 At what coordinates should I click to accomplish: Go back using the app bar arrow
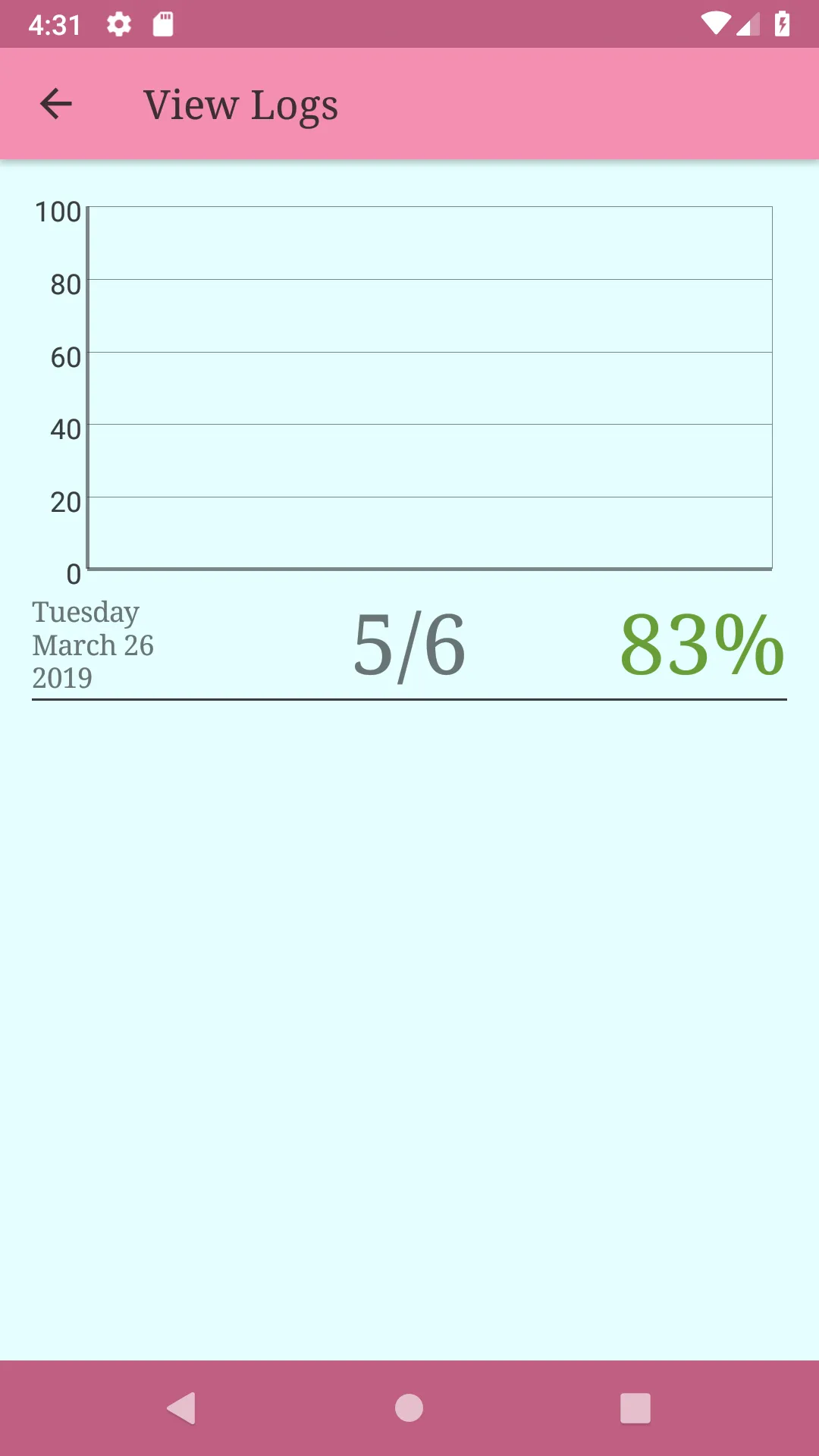(x=56, y=104)
